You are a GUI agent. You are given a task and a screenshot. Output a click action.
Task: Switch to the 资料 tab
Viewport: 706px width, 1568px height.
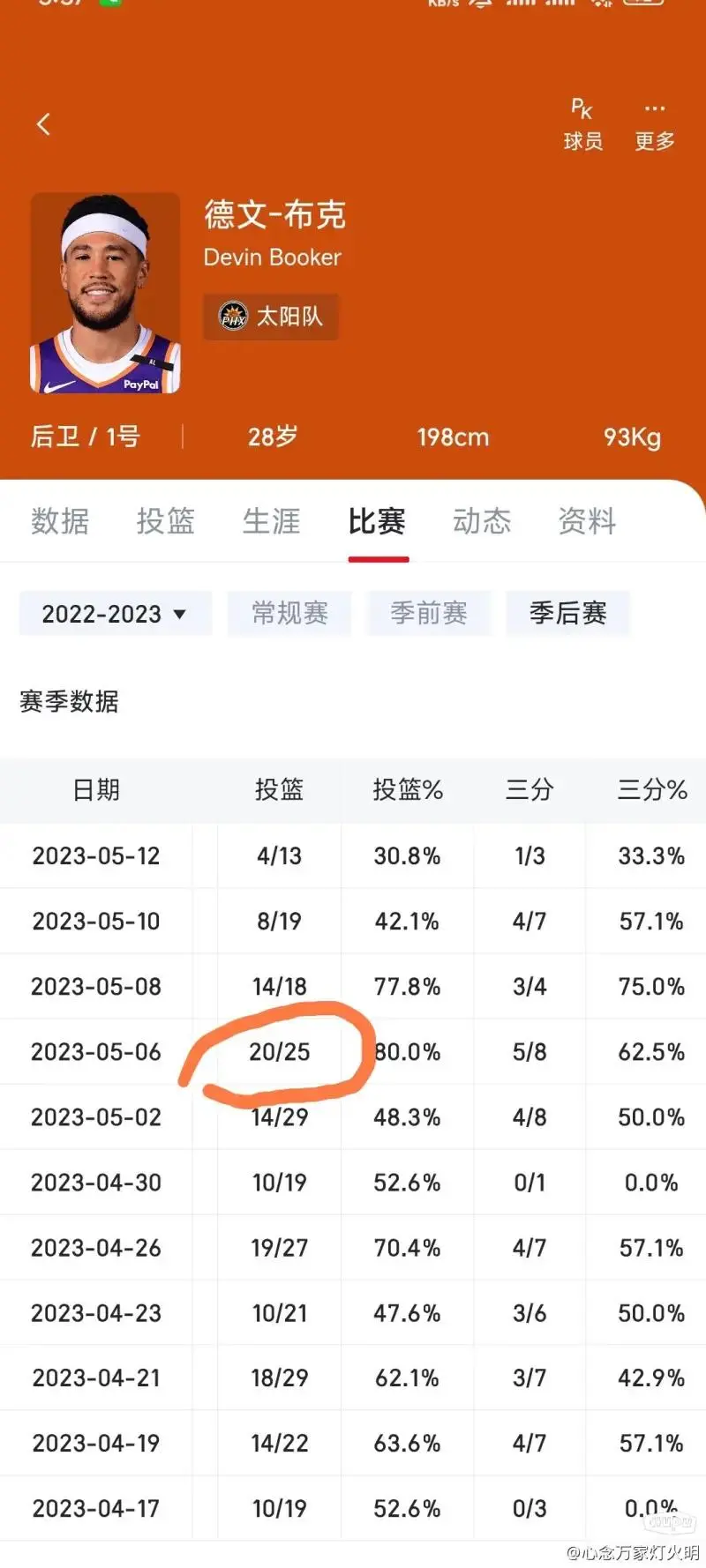click(587, 521)
